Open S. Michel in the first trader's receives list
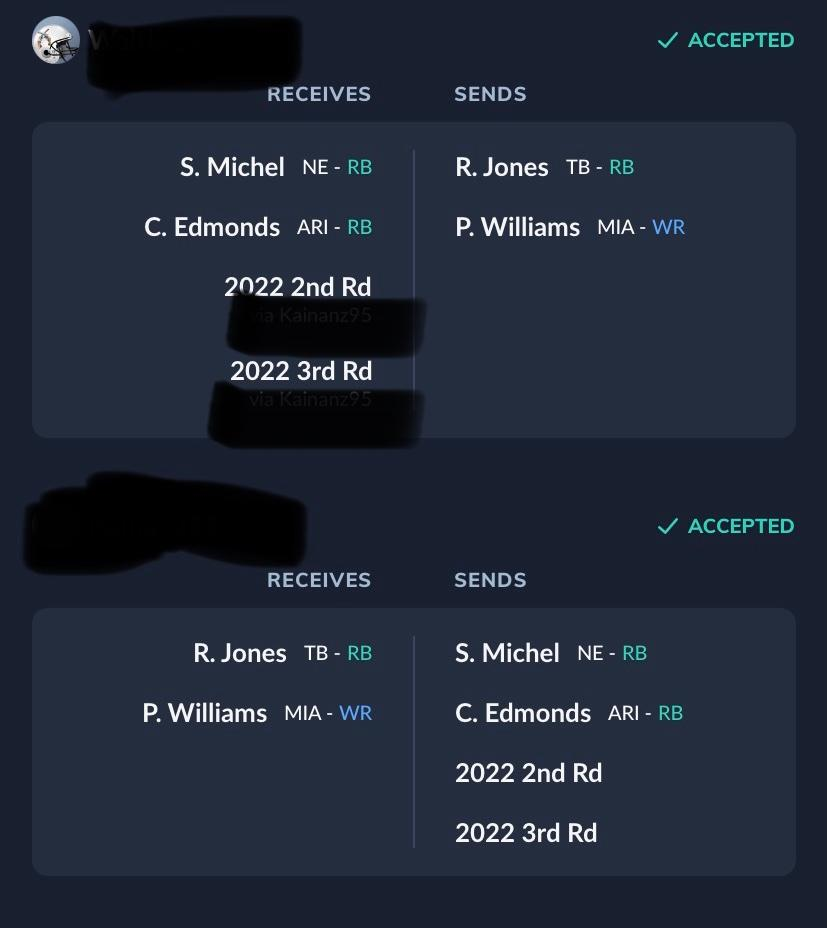 click(232, 167)
